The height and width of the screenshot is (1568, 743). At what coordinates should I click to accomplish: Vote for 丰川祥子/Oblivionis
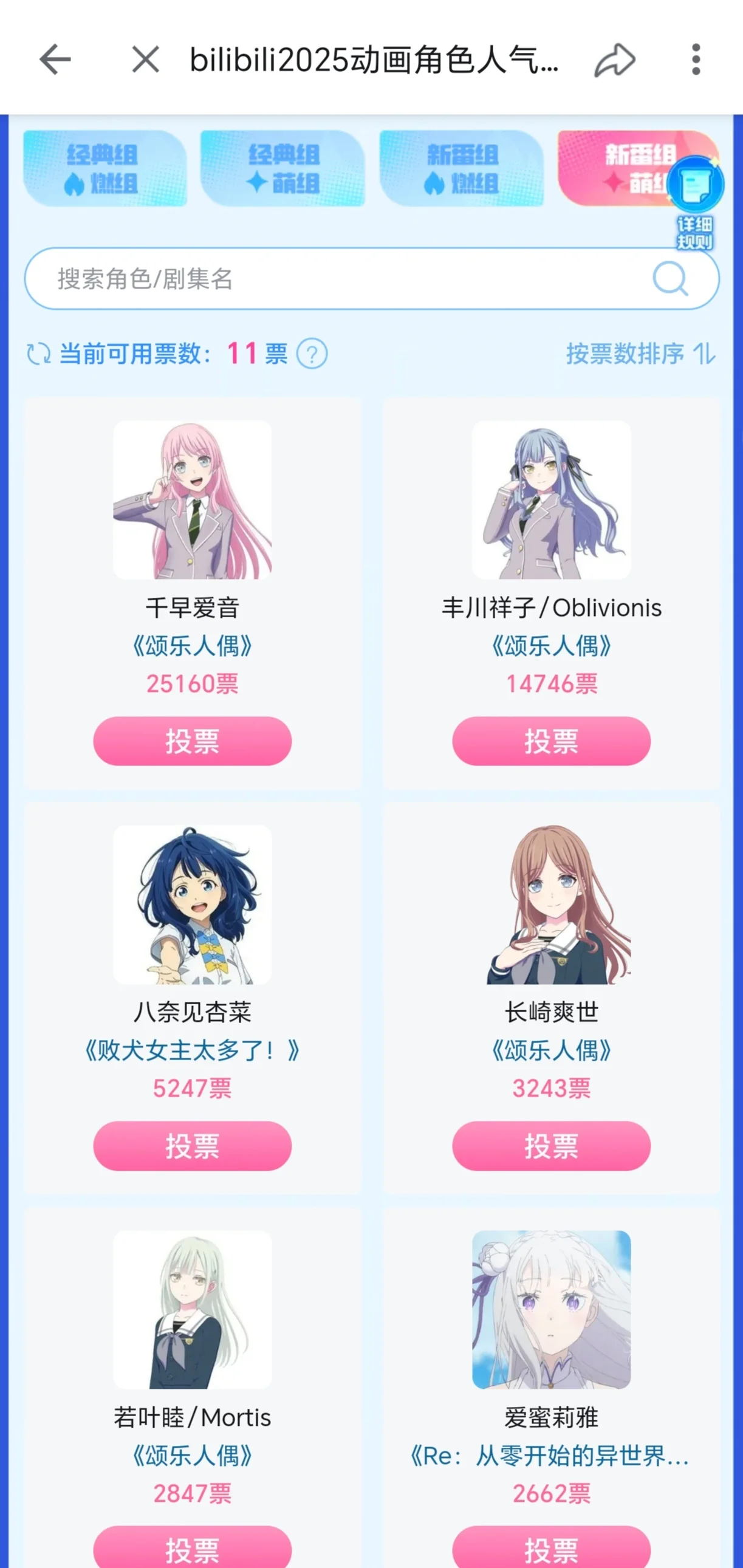tap(551, 741)
